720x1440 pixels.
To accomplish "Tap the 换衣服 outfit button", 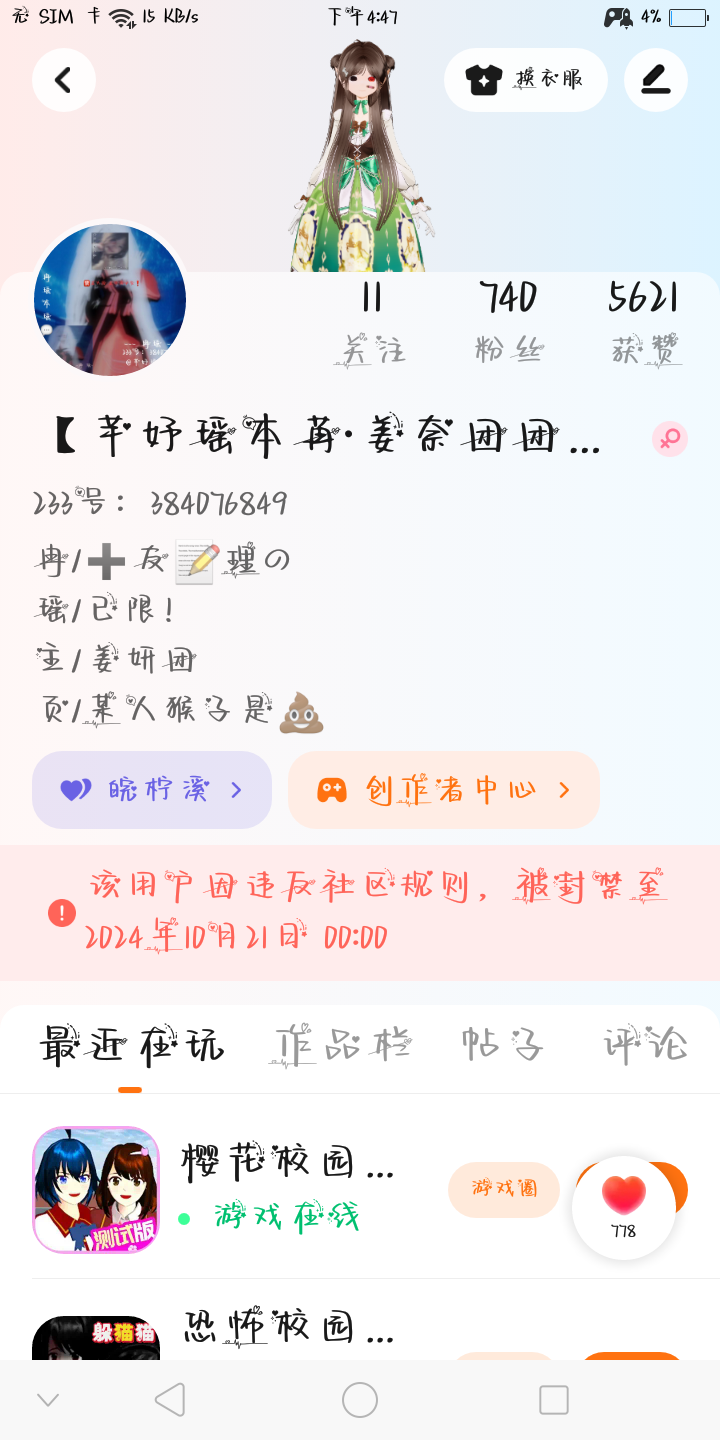I will (x=525, y=80).
